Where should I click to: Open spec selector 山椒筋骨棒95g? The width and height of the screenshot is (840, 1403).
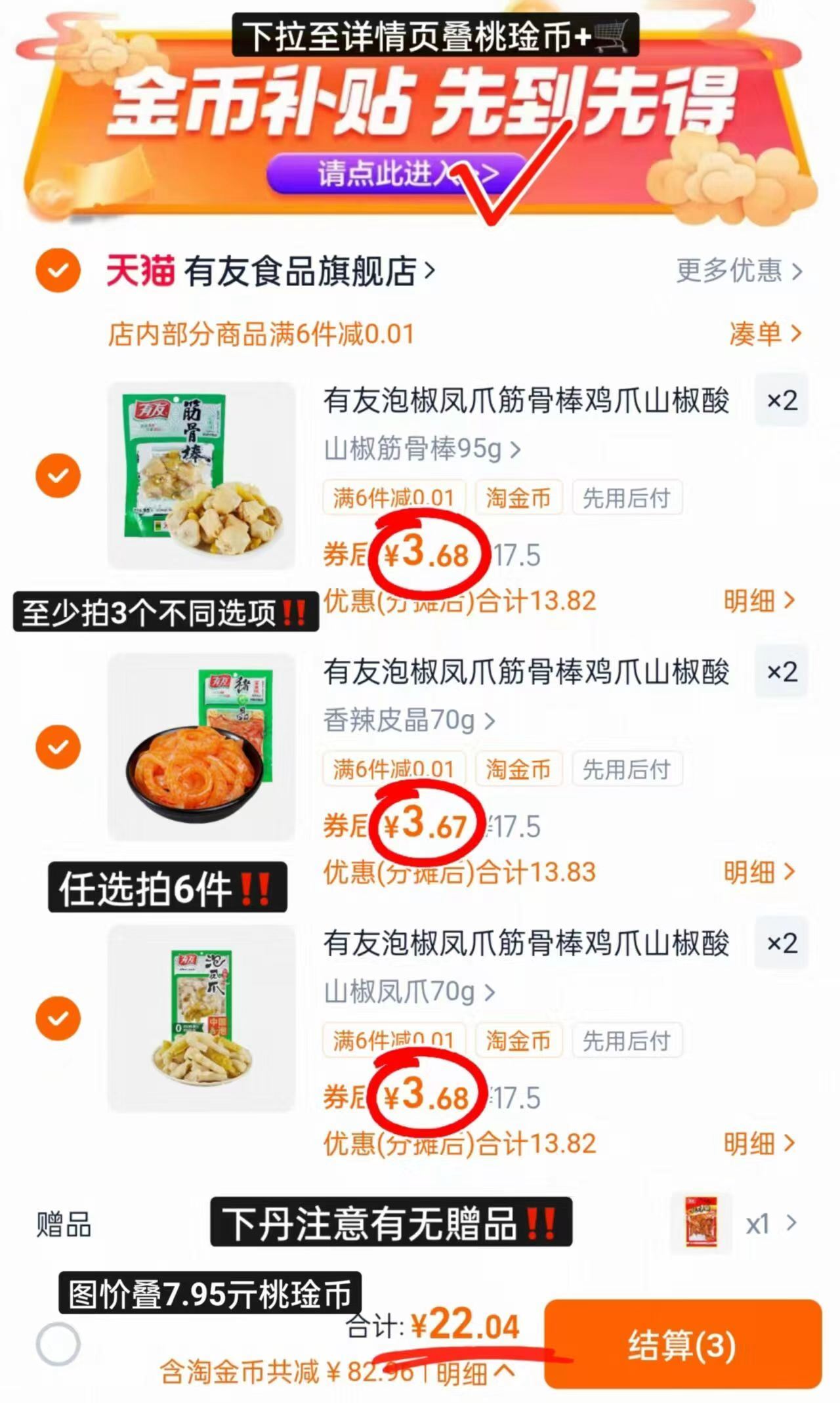click(x=420, y=448)
